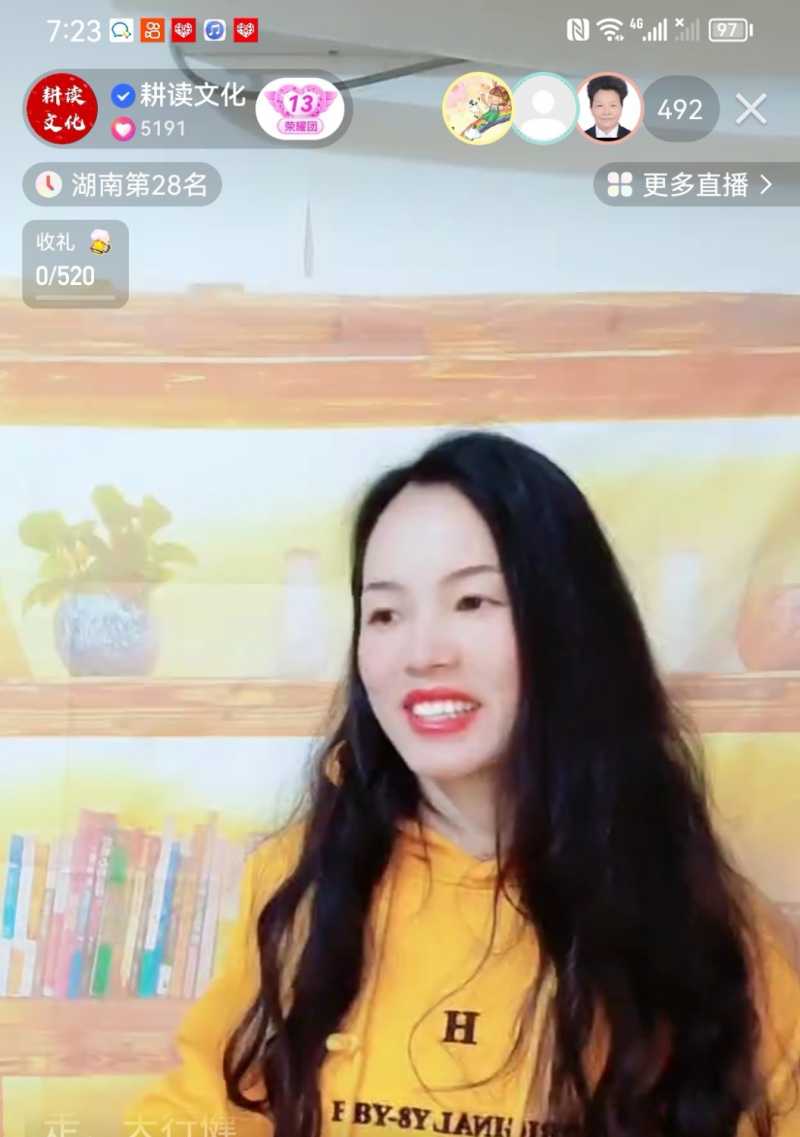Open the level 13 荣耀团 fan club badge
800x1137 pixels.
click(302, 107)
